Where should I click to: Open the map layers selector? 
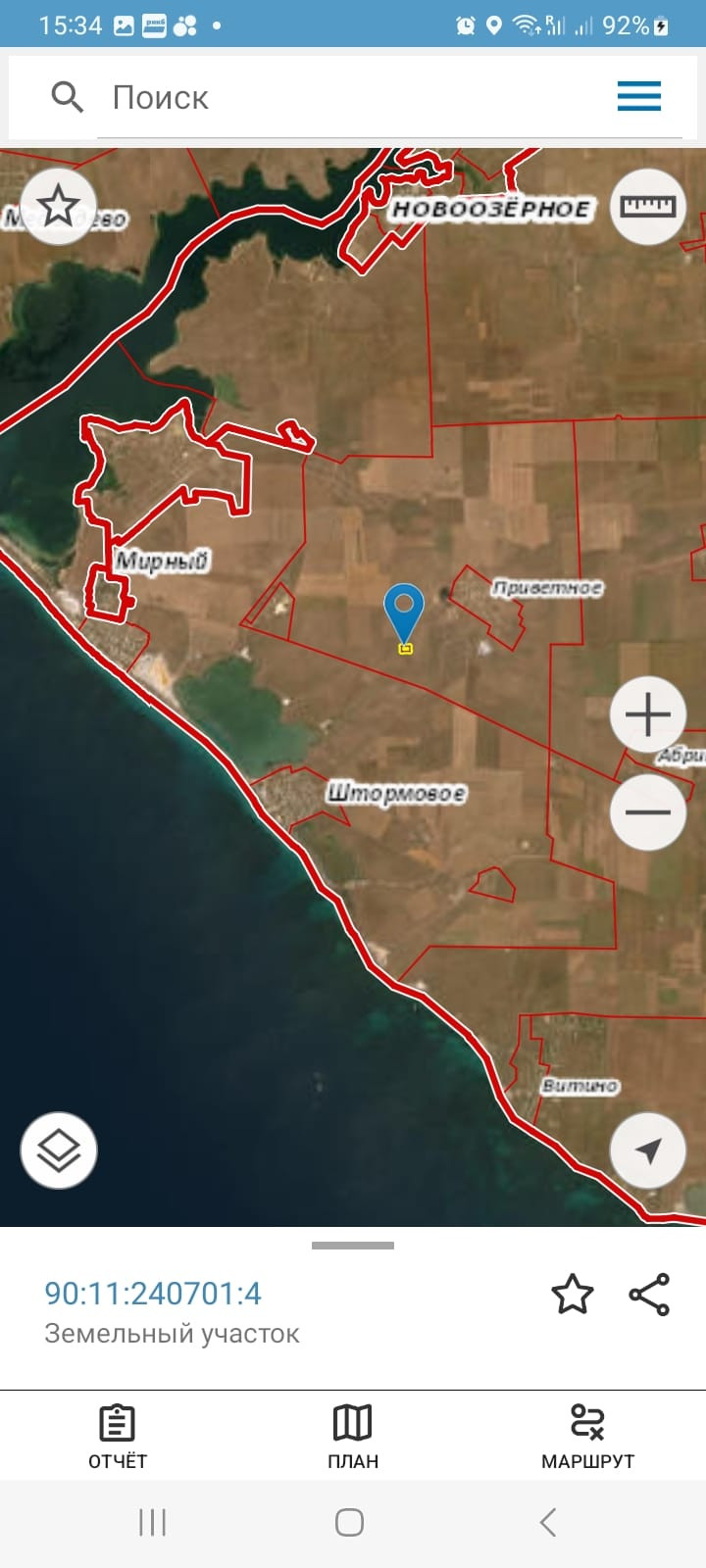(x=59, y=1151)
